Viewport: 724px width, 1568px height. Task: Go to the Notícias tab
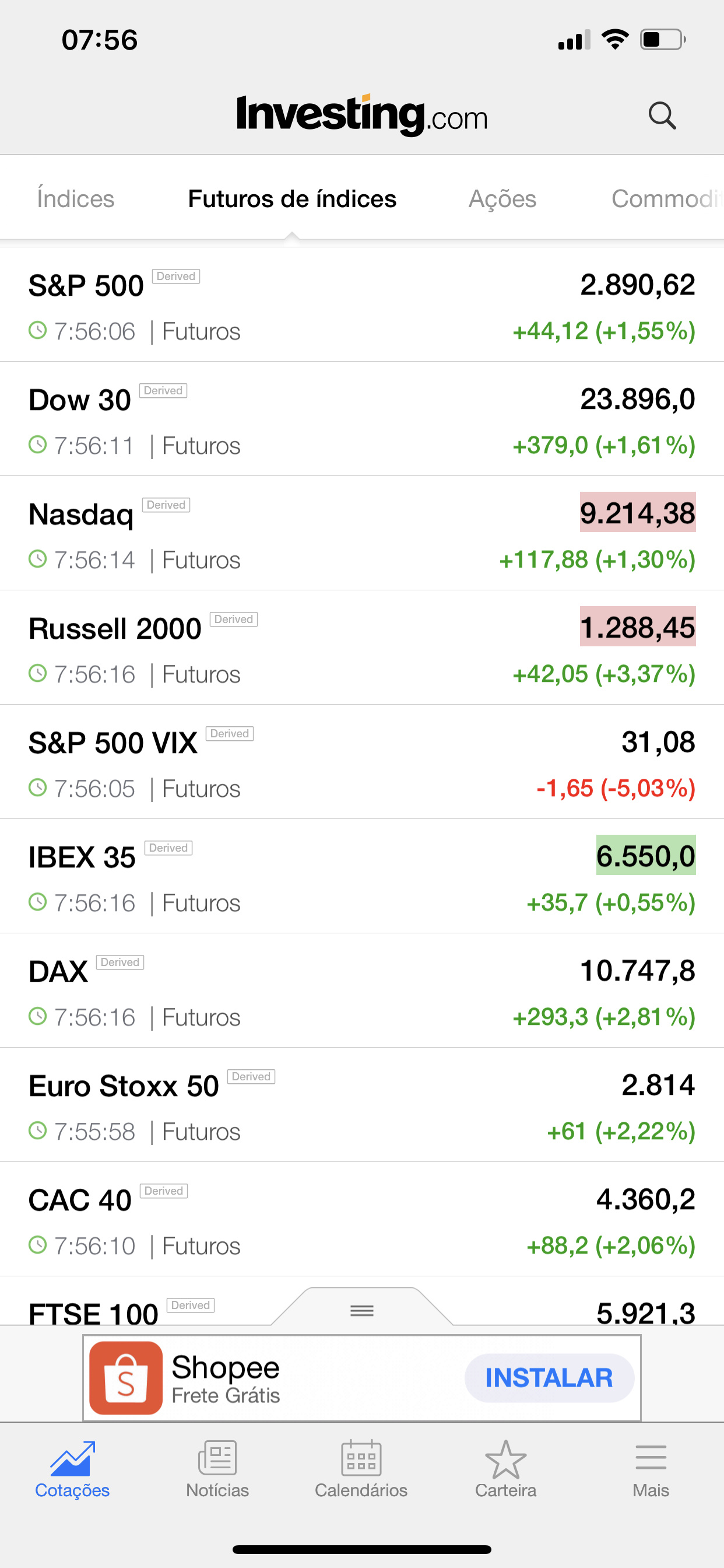point(217,1469)
